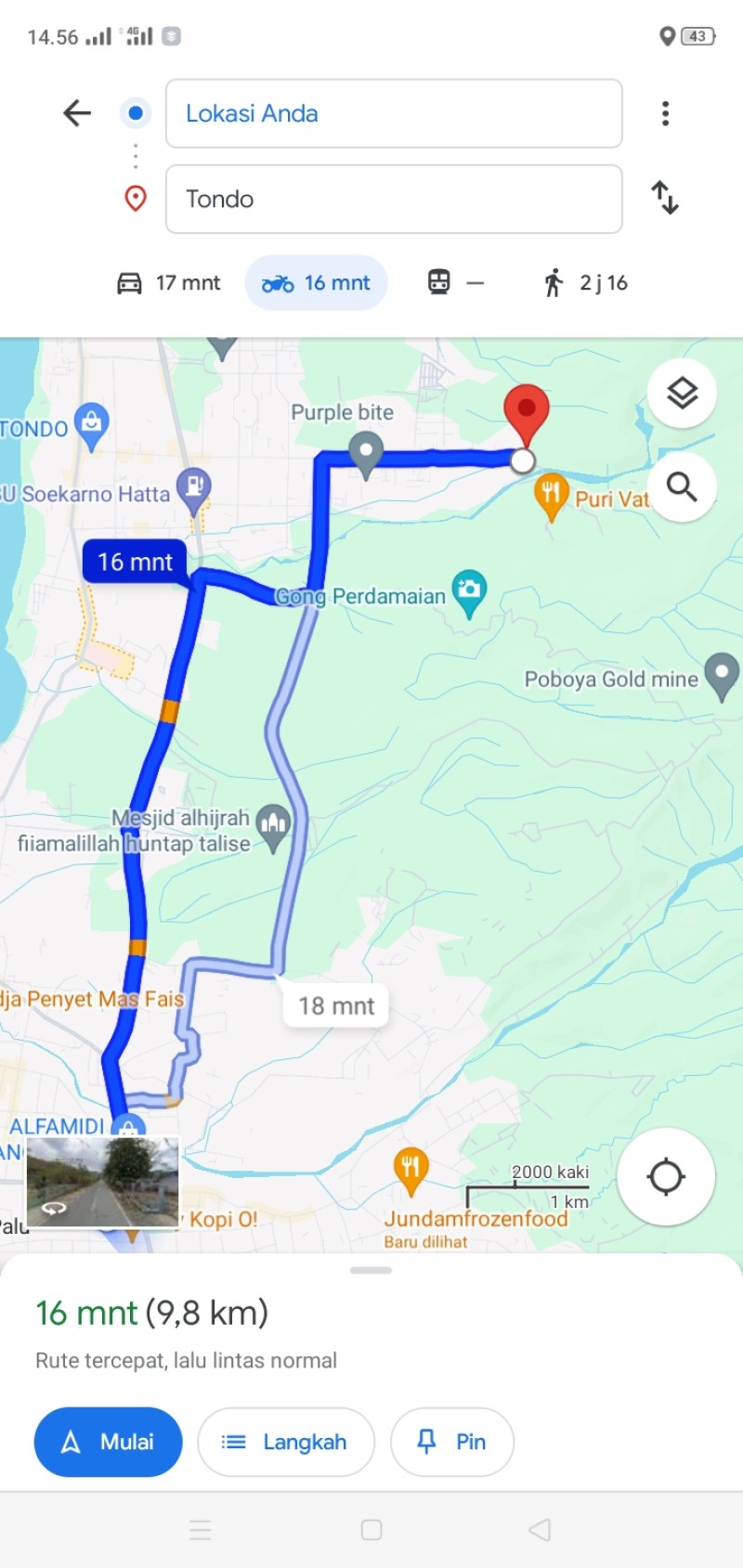Image resolution: width=743 pixels, height=1568 pixels.
Task: Pin this route
Action: pyautogui.click(x=452, y=1442)
